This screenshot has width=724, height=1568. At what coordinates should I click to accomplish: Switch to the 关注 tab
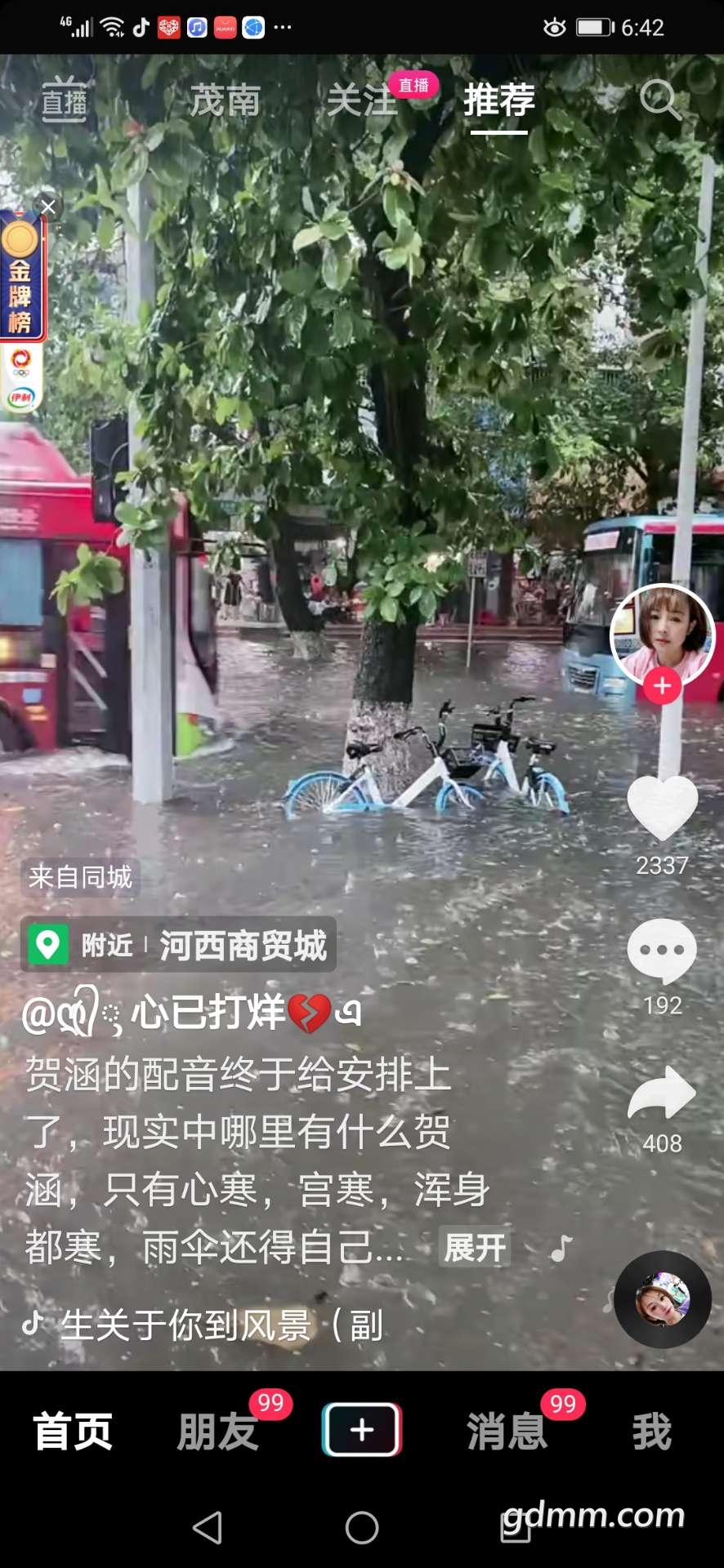click(x=361, y=100)
